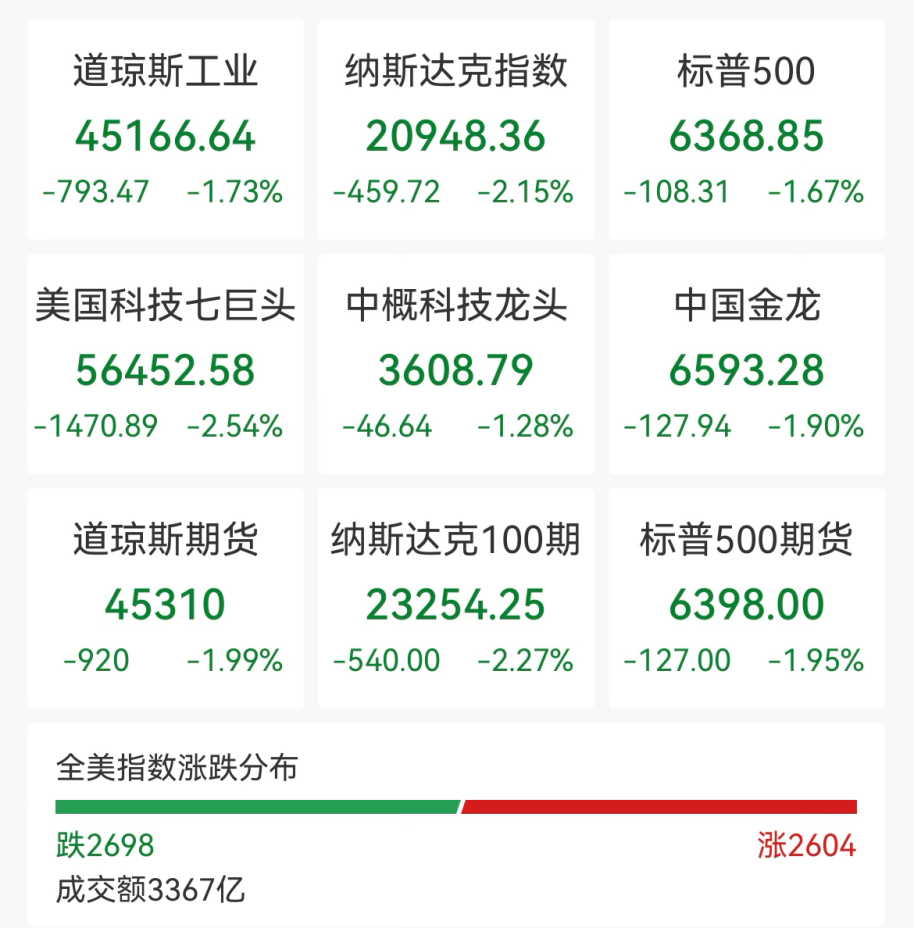Open 标普500期货 futures quote

(x=746, y=598)
